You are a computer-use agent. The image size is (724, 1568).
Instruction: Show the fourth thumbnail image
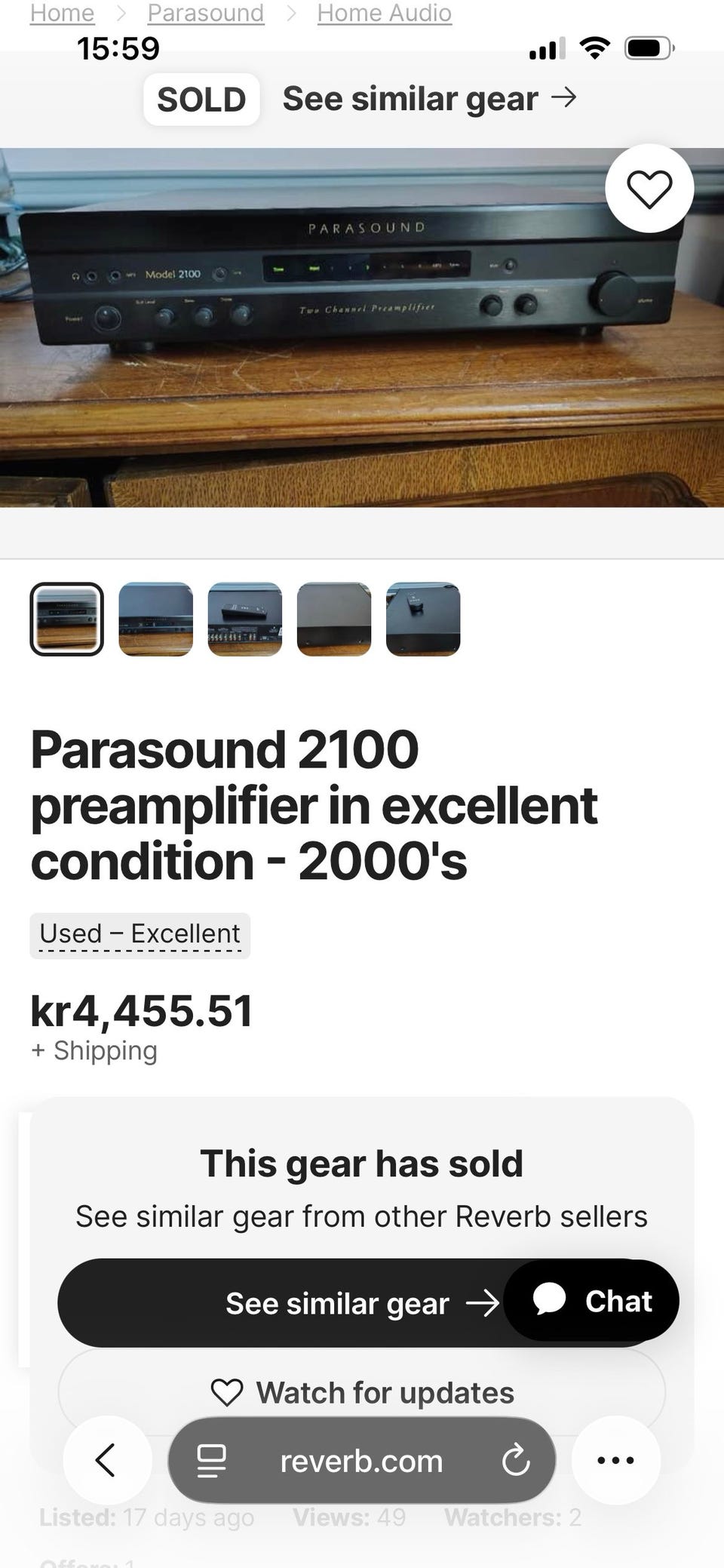[334, 619]
